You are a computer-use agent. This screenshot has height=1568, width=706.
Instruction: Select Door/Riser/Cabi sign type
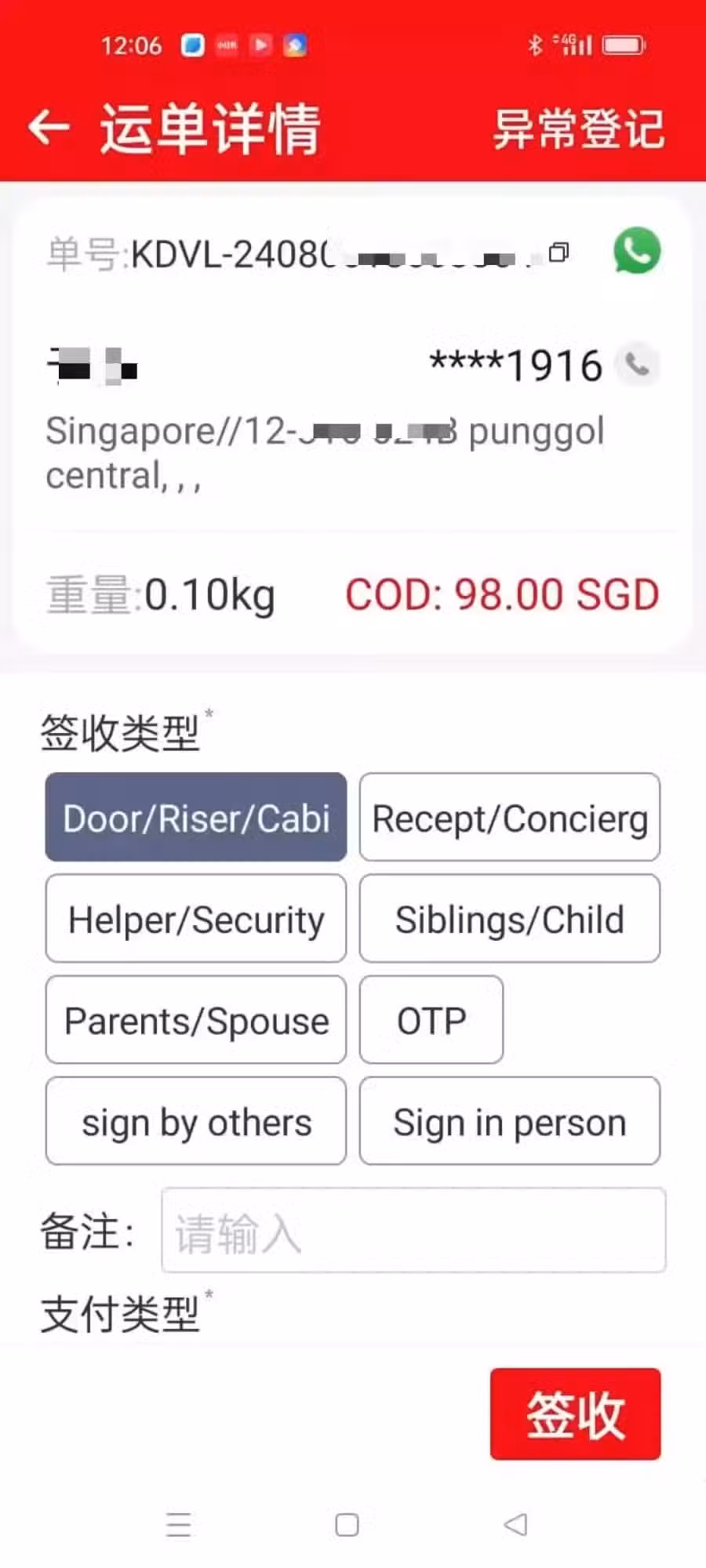click(196, 817)
